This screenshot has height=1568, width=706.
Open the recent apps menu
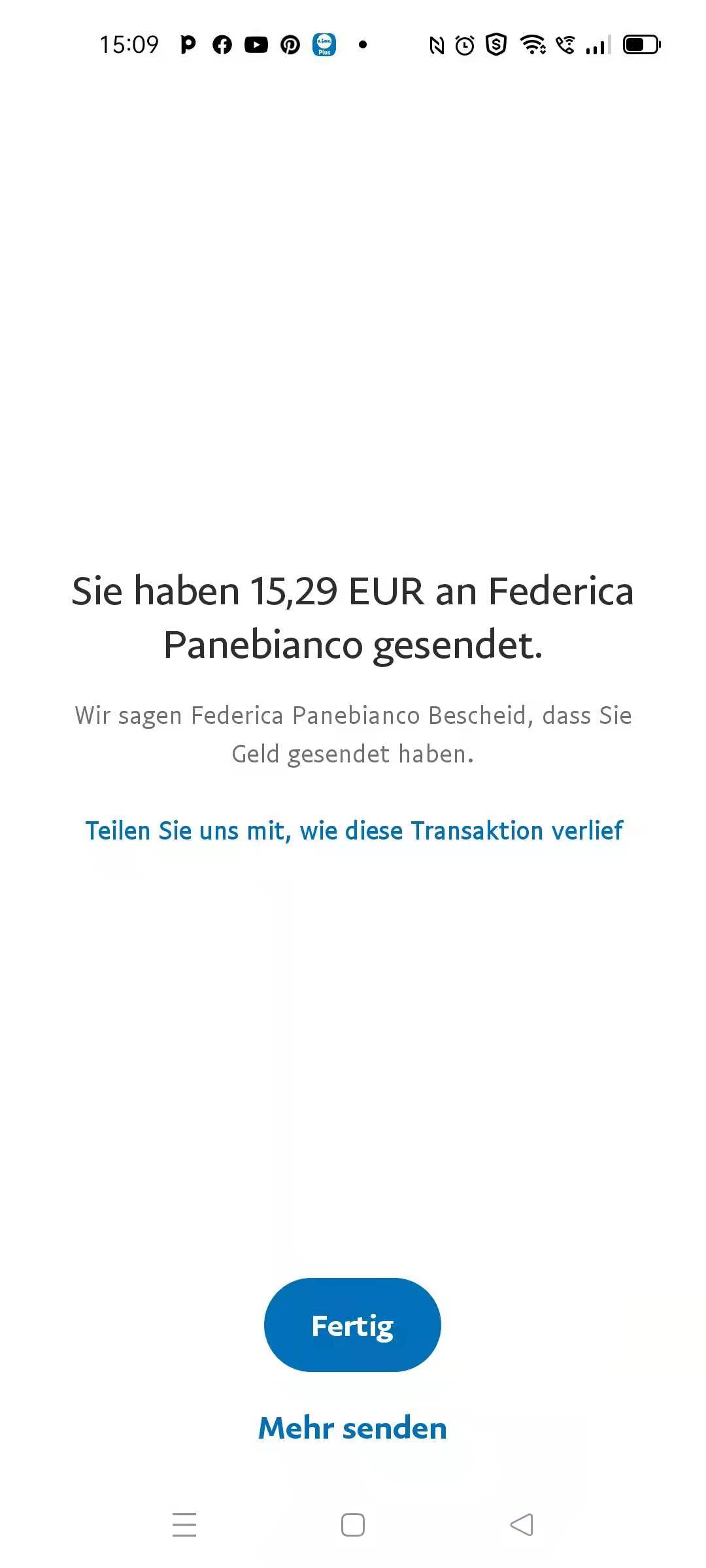pyautogui.click(x=184, y=1525)
